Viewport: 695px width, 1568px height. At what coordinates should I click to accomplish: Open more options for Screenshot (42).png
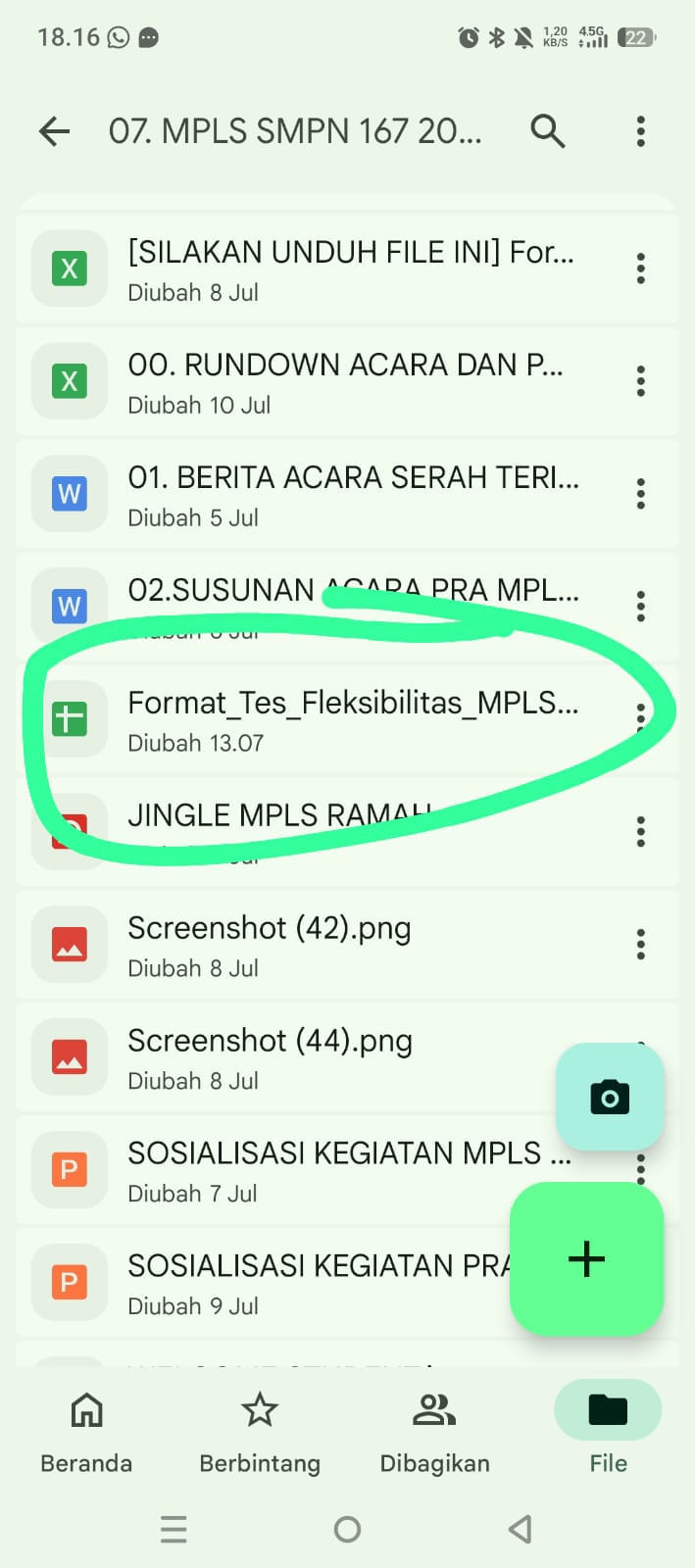(x=641, y=945)
